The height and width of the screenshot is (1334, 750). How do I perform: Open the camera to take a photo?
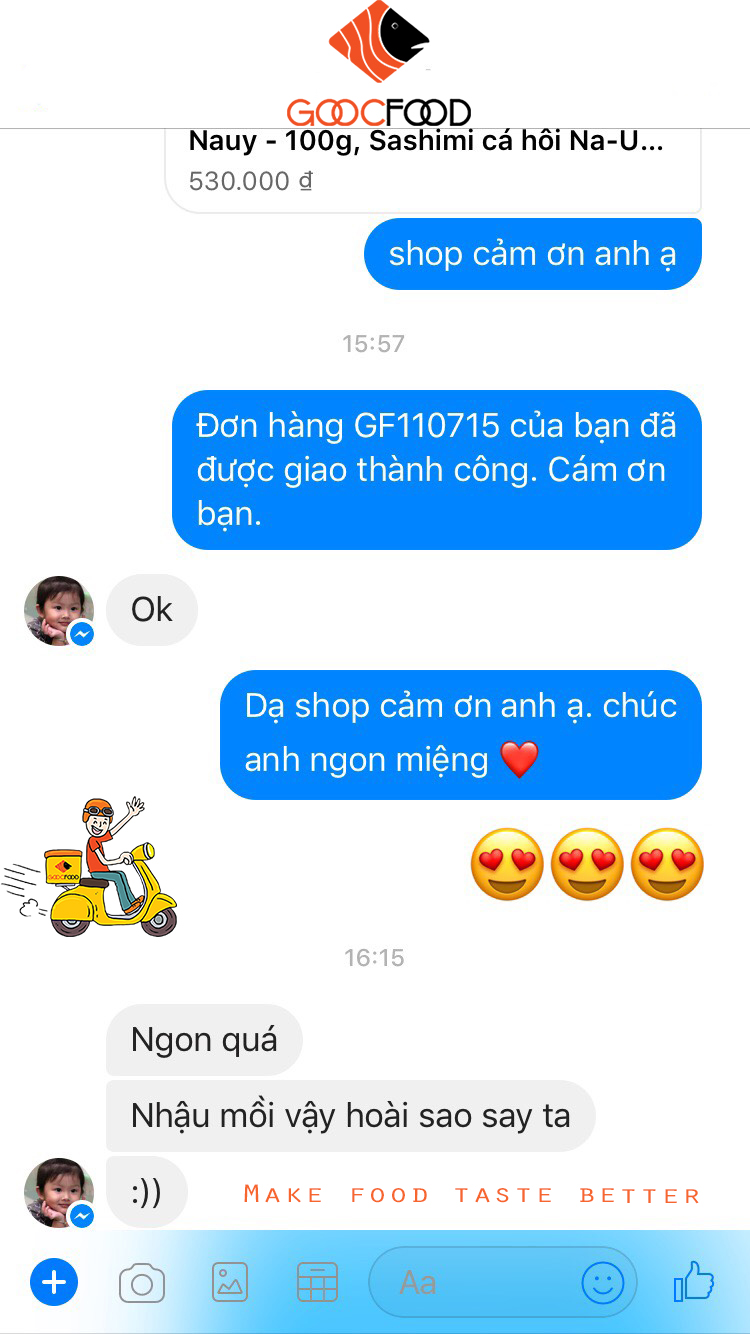point(142,1283)
